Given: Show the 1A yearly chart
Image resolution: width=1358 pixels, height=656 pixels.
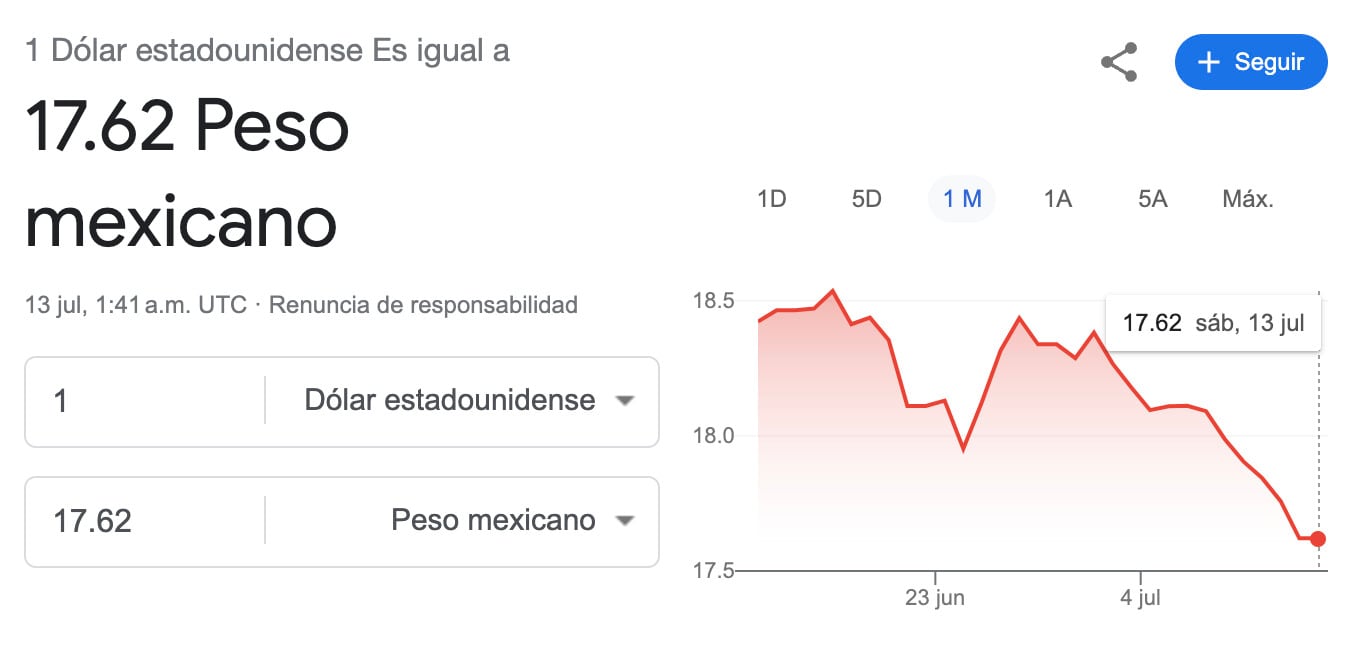Looking at the screenshot, I should pos(1057,199).
